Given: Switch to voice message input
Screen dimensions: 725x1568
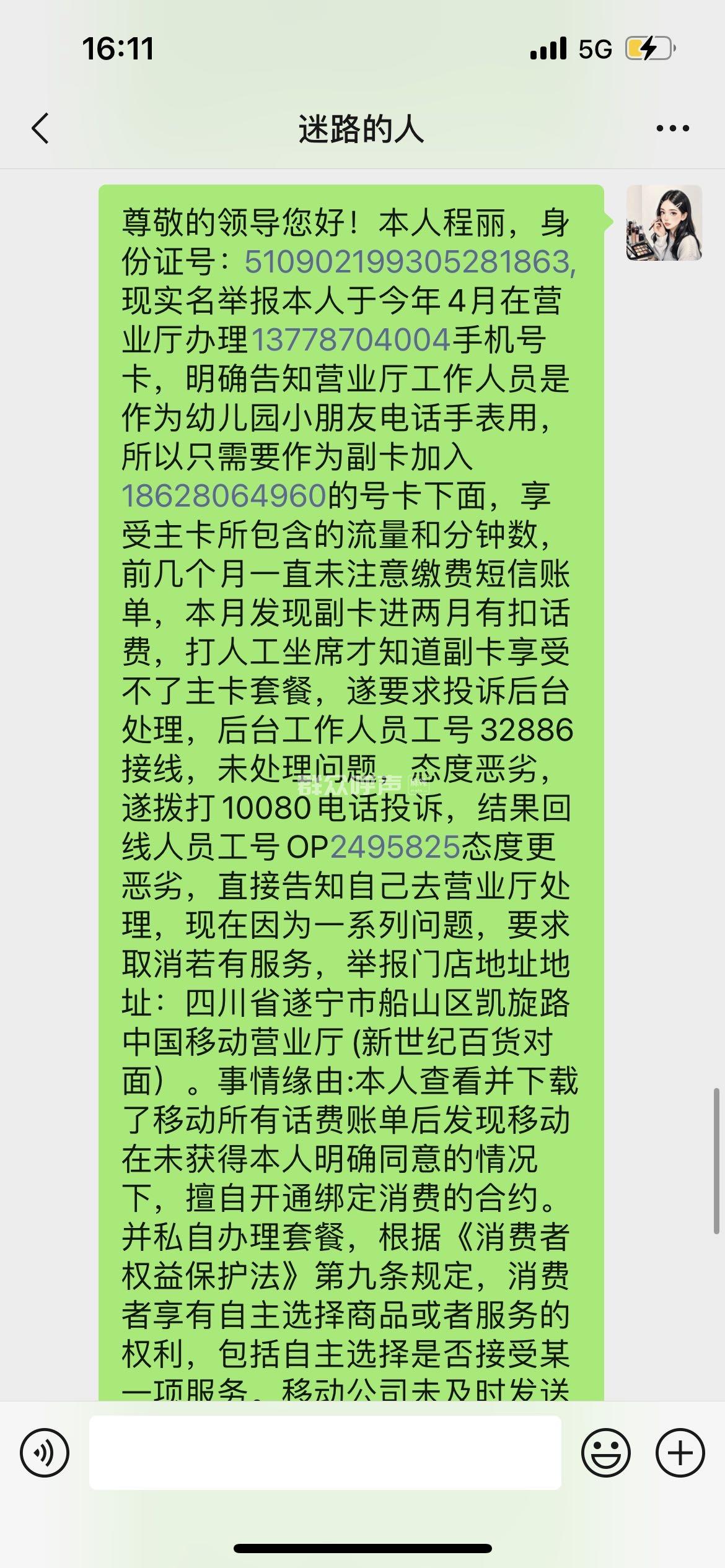Looking at the screenshot, I should tap(45, 1452).
